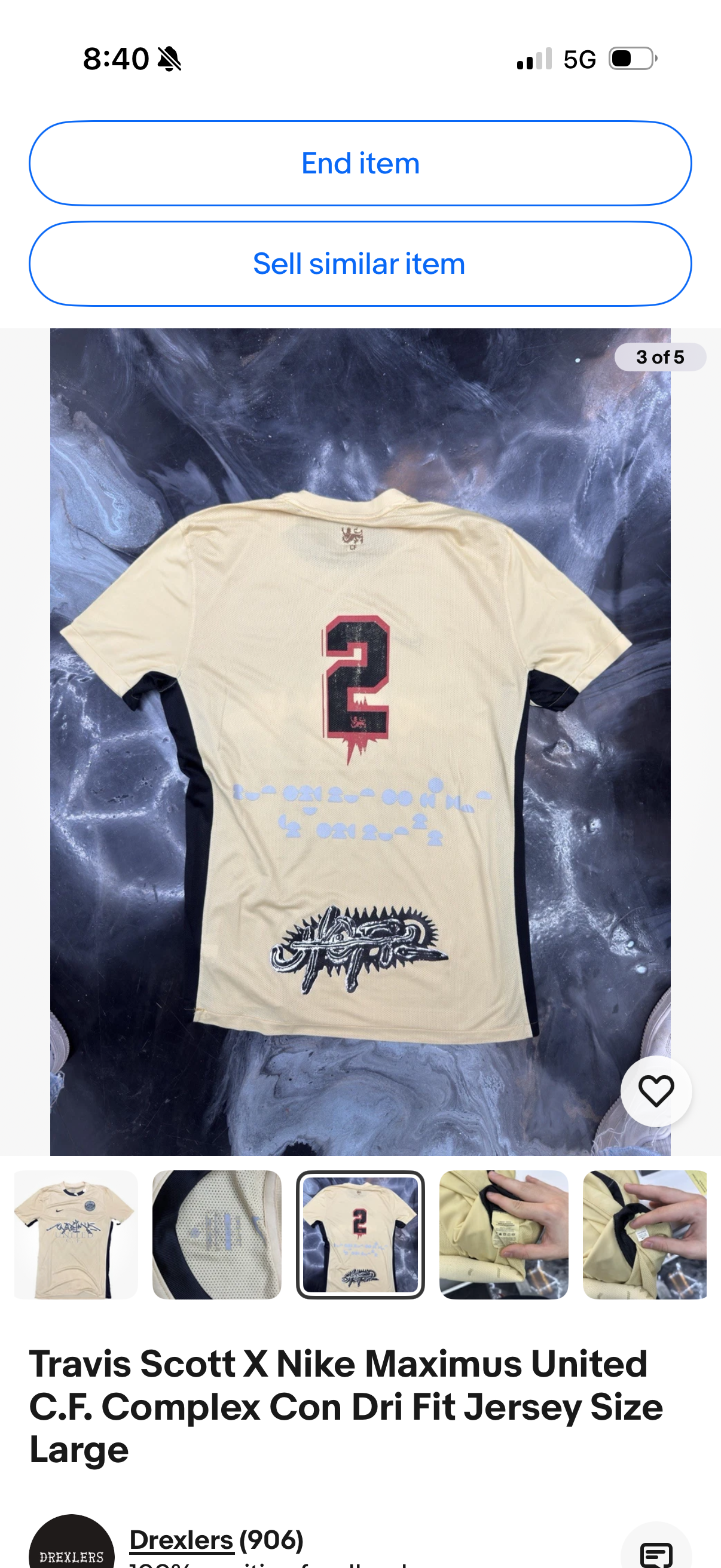Viewport: 721px width, 1568px height.
Task: View the fourth thumbnail of wash label
Action: coord(504,1234)
